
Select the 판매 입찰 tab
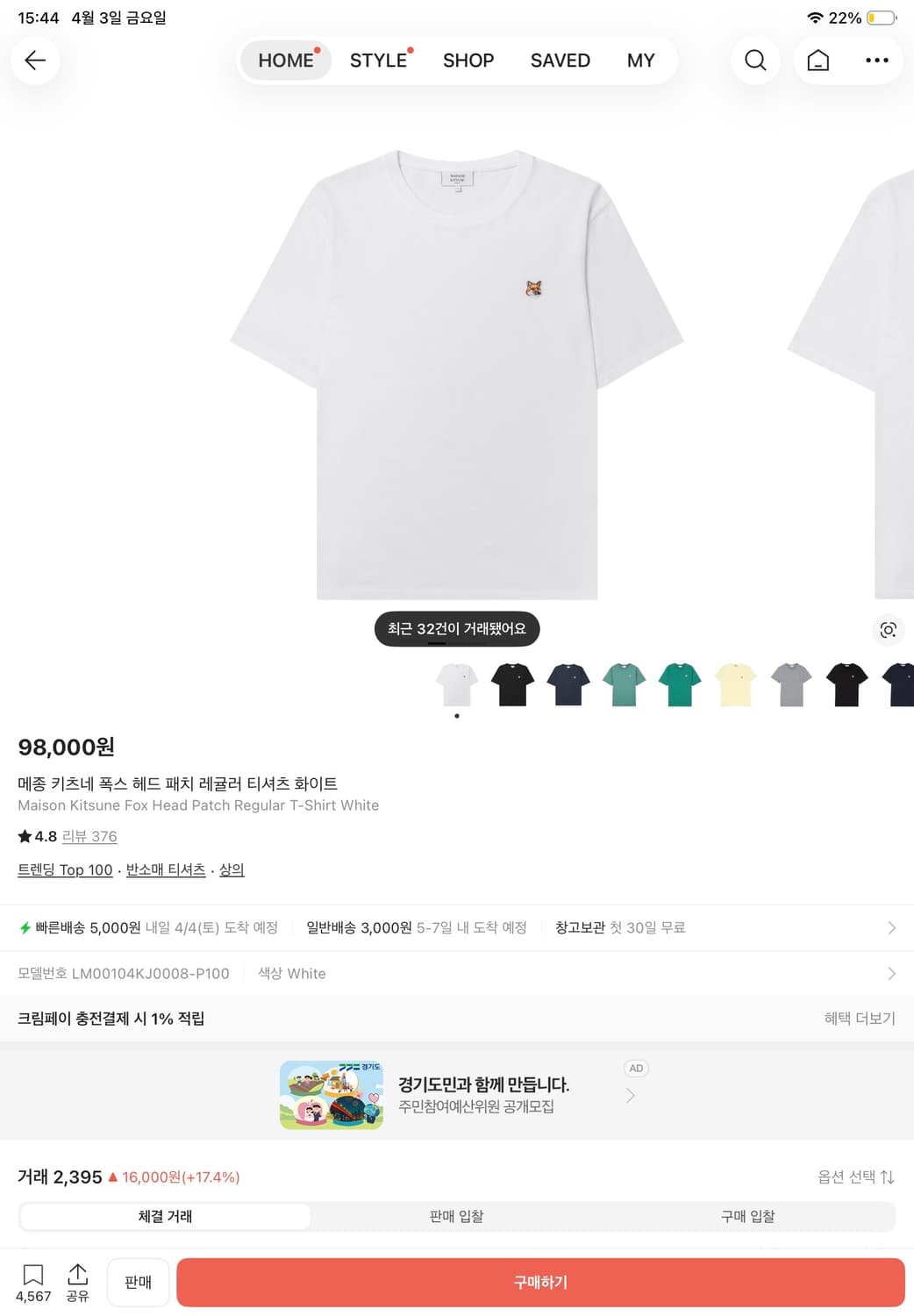[x=455, y=1216]
